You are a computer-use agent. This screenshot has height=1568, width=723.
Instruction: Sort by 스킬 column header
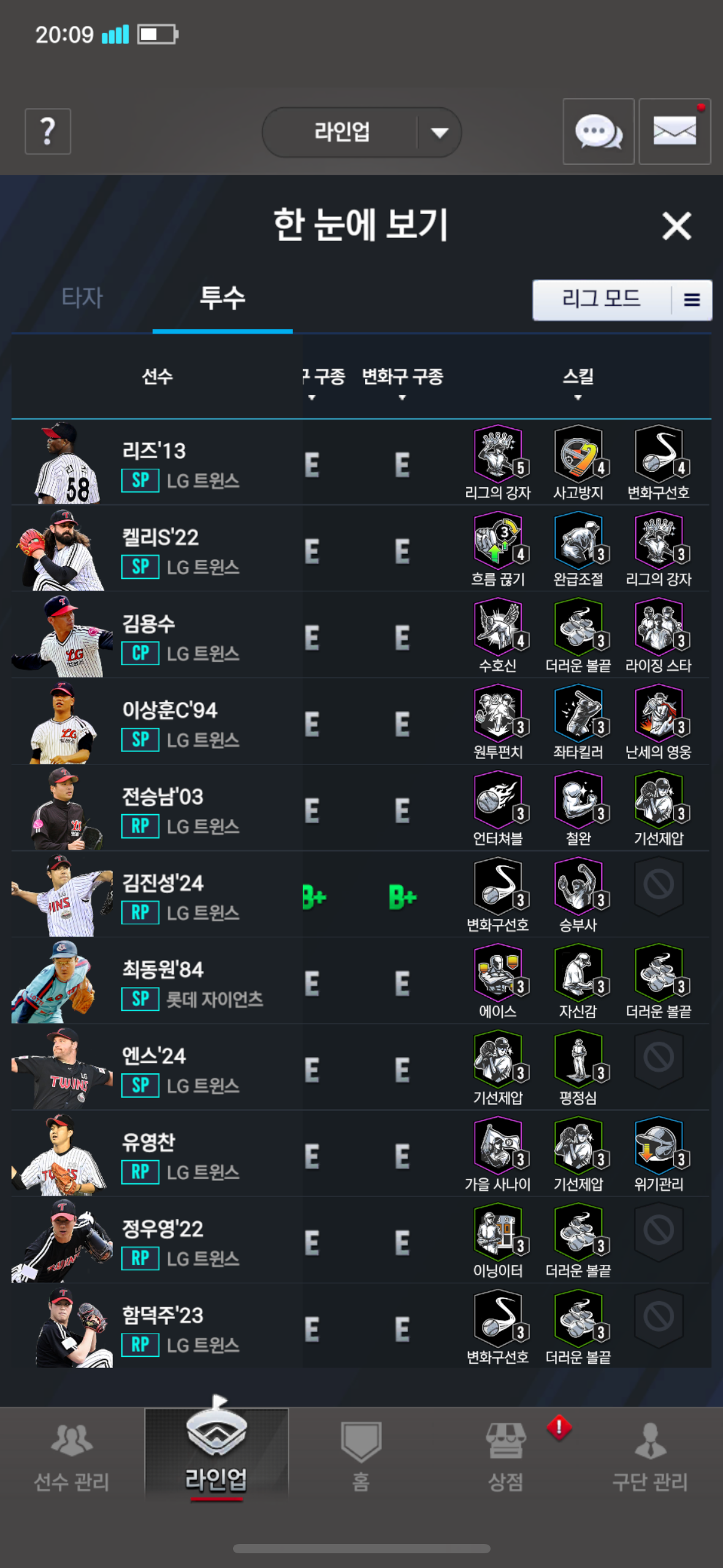578,382
